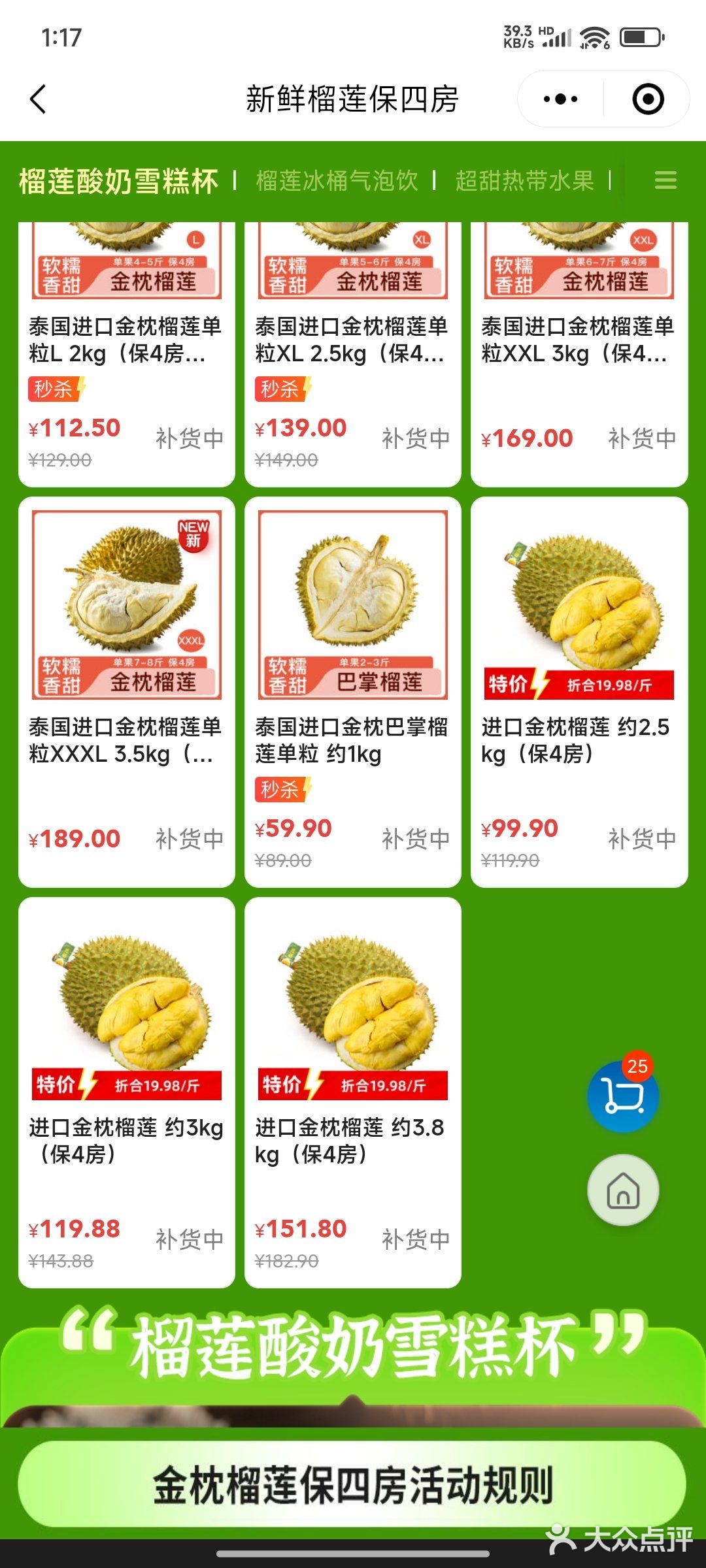This screenshot has height=1568, width=706.
Task: Open the 金枕榴莲单粒L 2kg product card
Action: point(126,340)
